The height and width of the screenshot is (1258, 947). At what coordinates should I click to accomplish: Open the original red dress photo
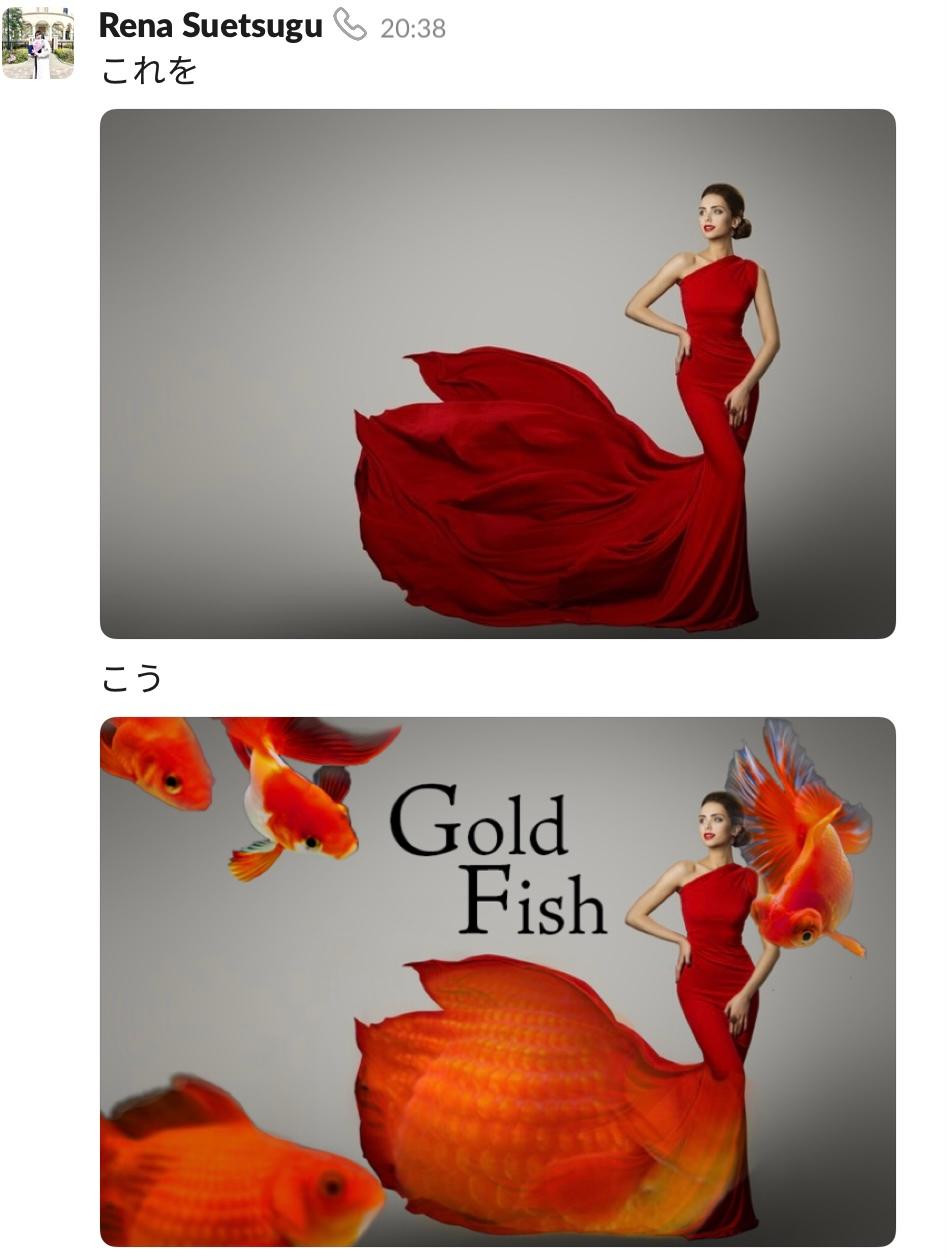coord(497,373)
